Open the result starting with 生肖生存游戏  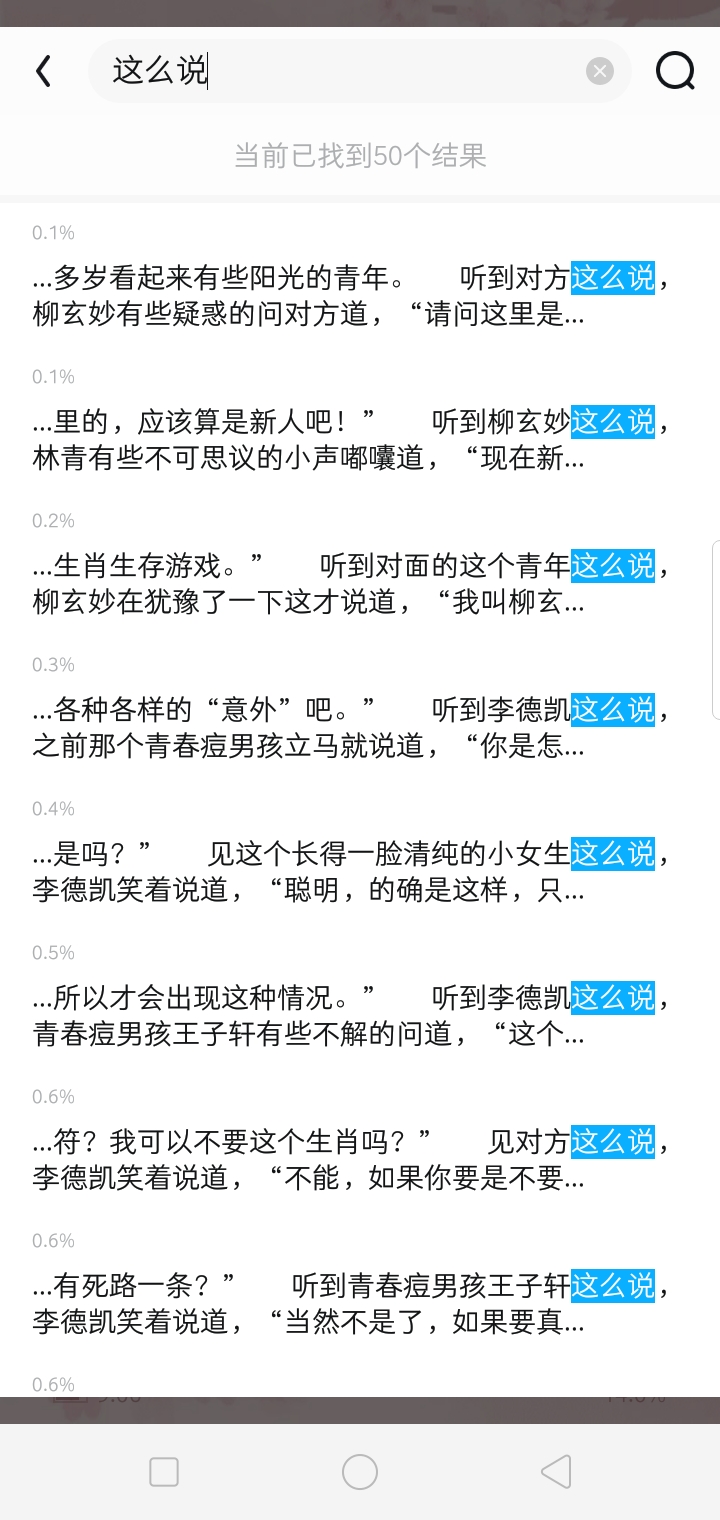pyautogui.click(x=350, y=584)
